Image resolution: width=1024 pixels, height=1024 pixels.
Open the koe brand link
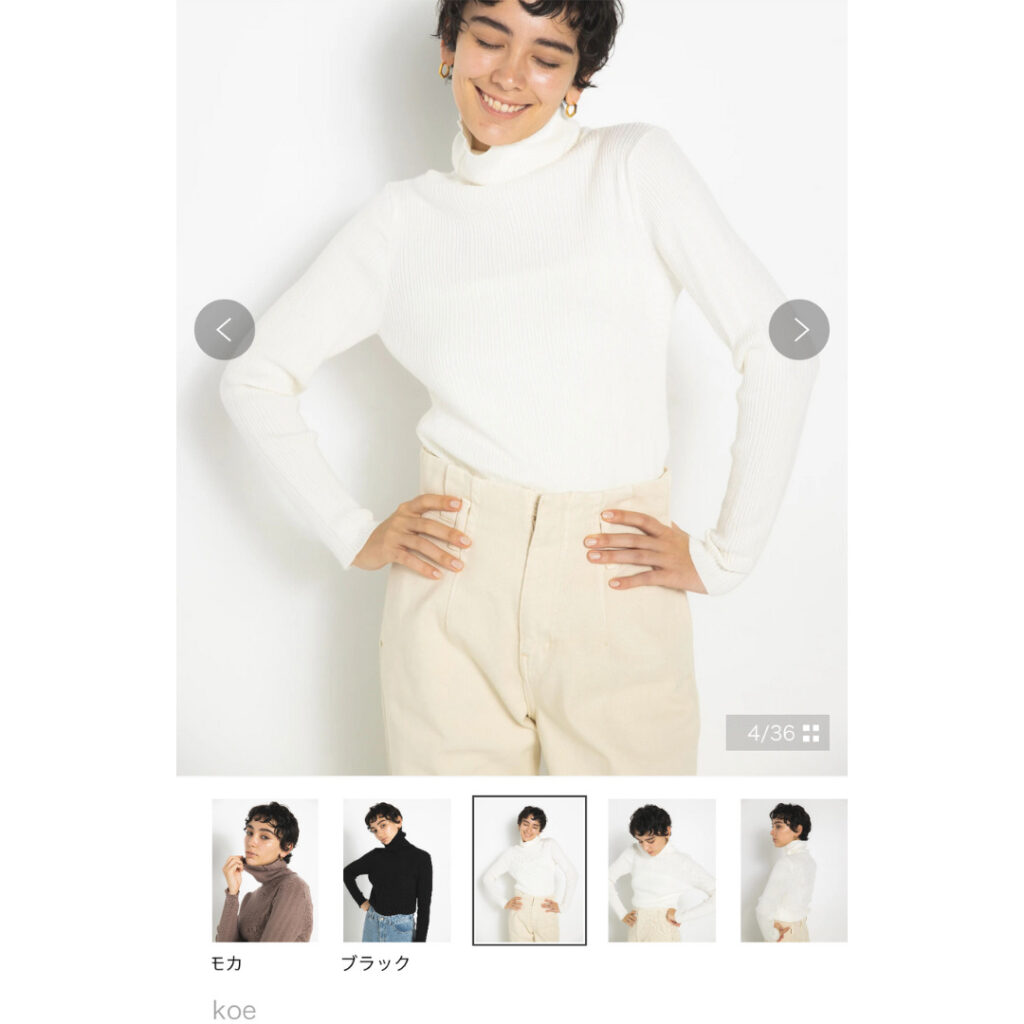pos(234,1010)
